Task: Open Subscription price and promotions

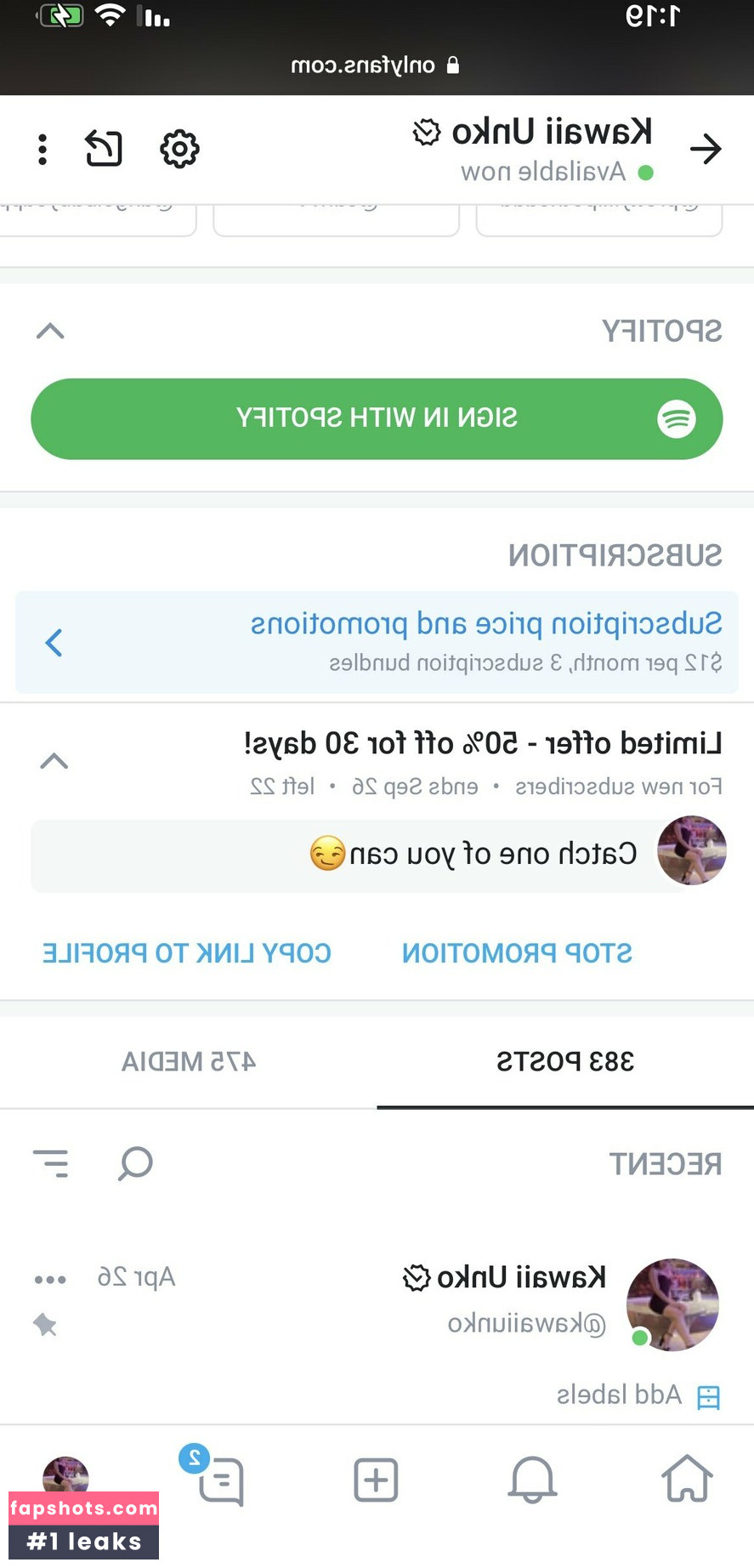Action: coord(377,642)
